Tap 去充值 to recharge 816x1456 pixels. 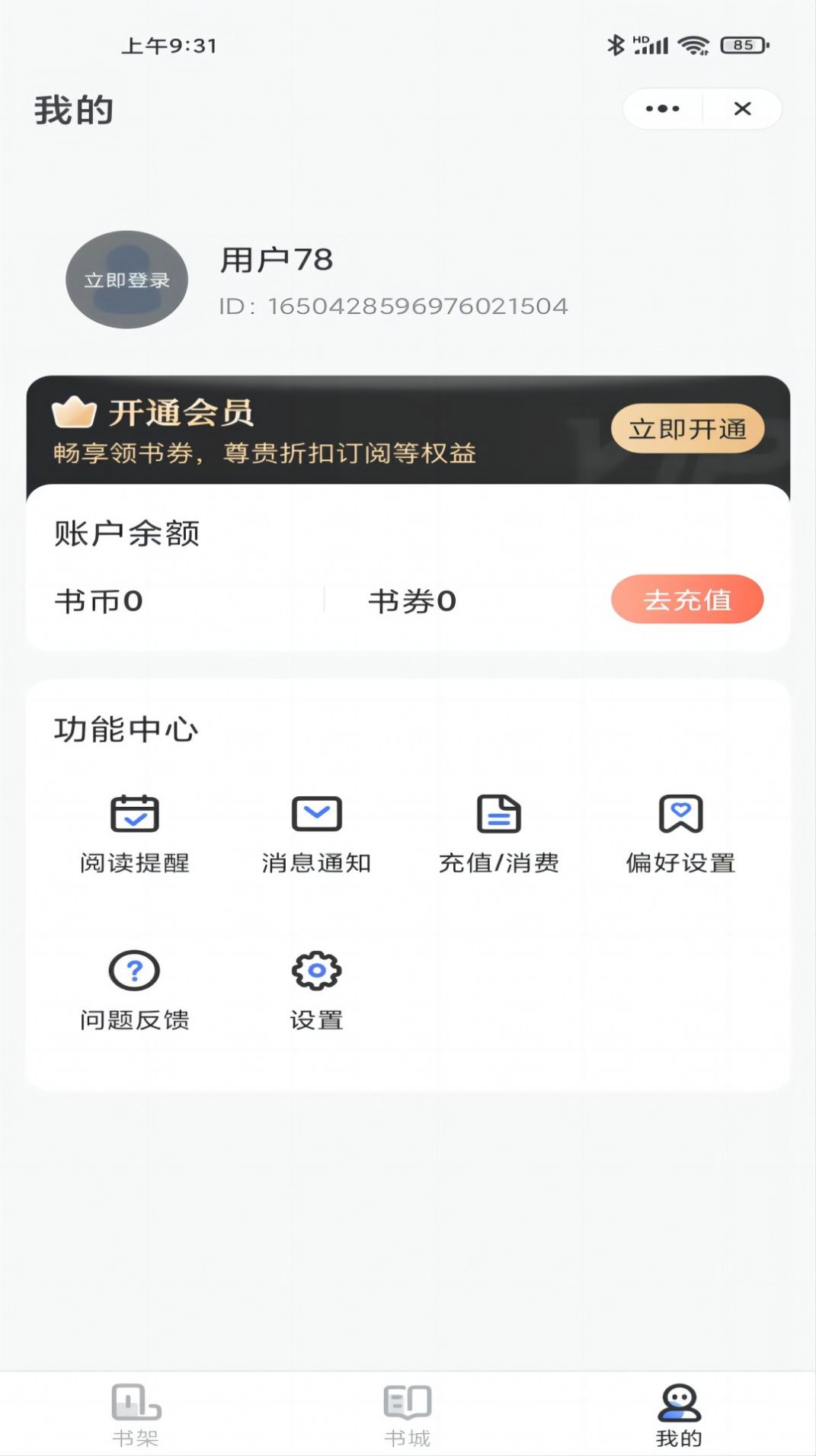686,600
